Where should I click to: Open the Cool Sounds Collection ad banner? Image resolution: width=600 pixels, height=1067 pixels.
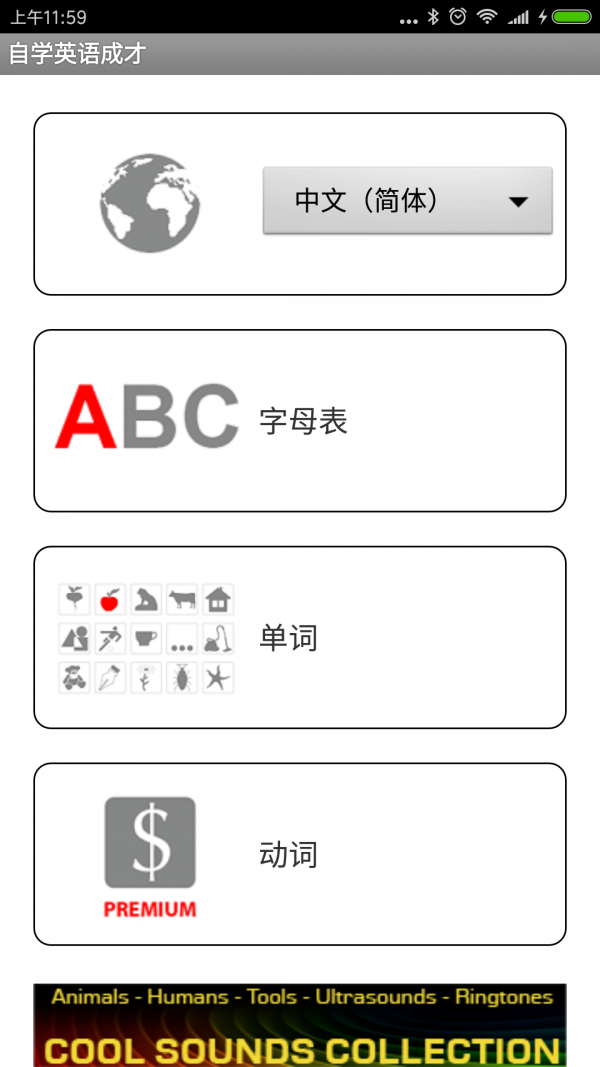coord(300,1025)
